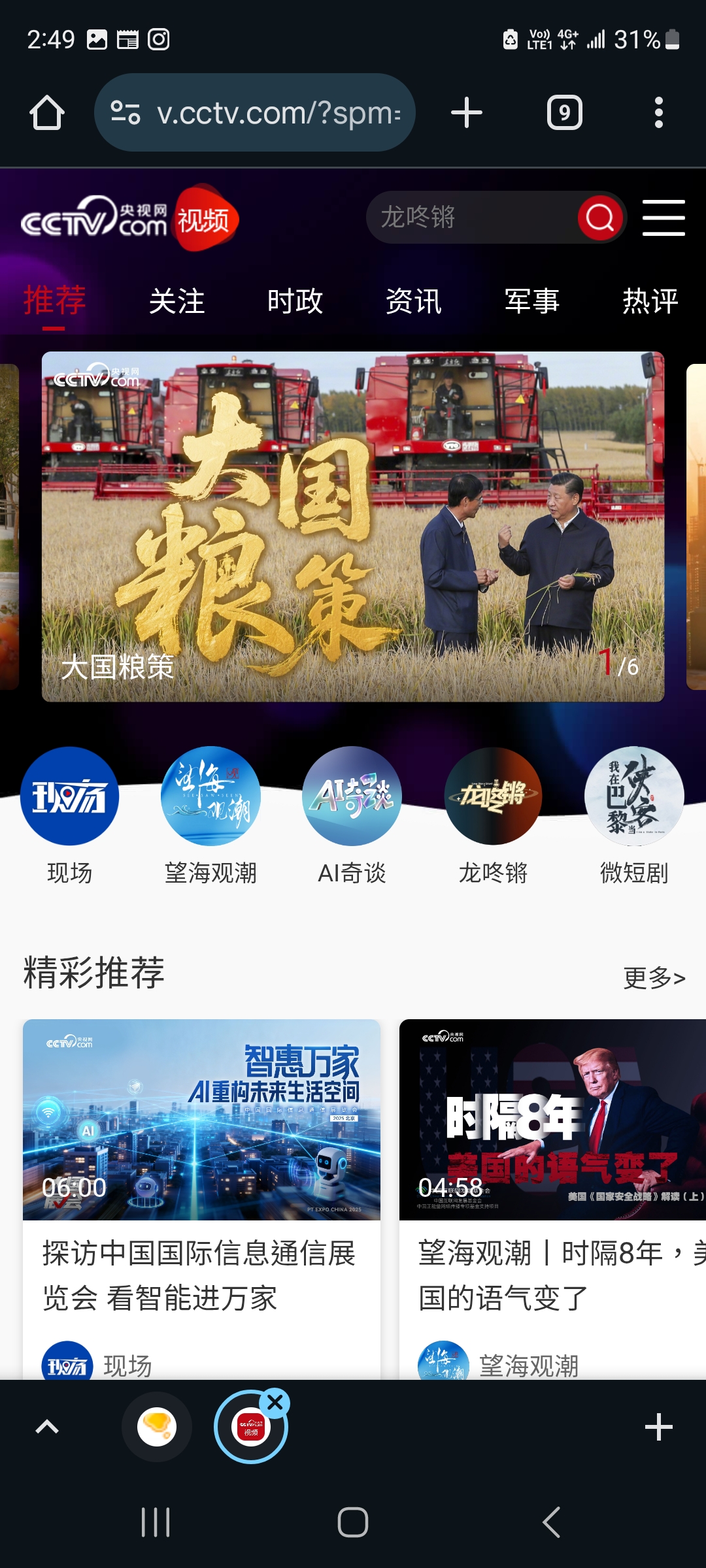Open the 望海观潮 channel icon
706x1568 pixels.
210,796
